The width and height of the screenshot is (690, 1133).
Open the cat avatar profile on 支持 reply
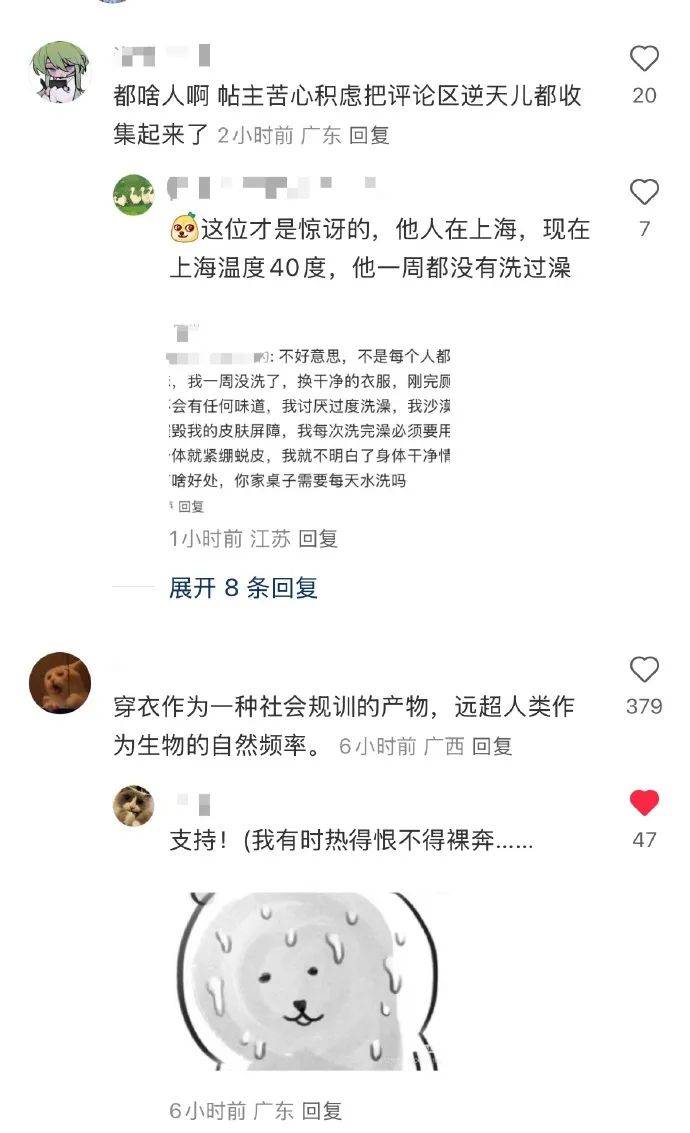133,805
